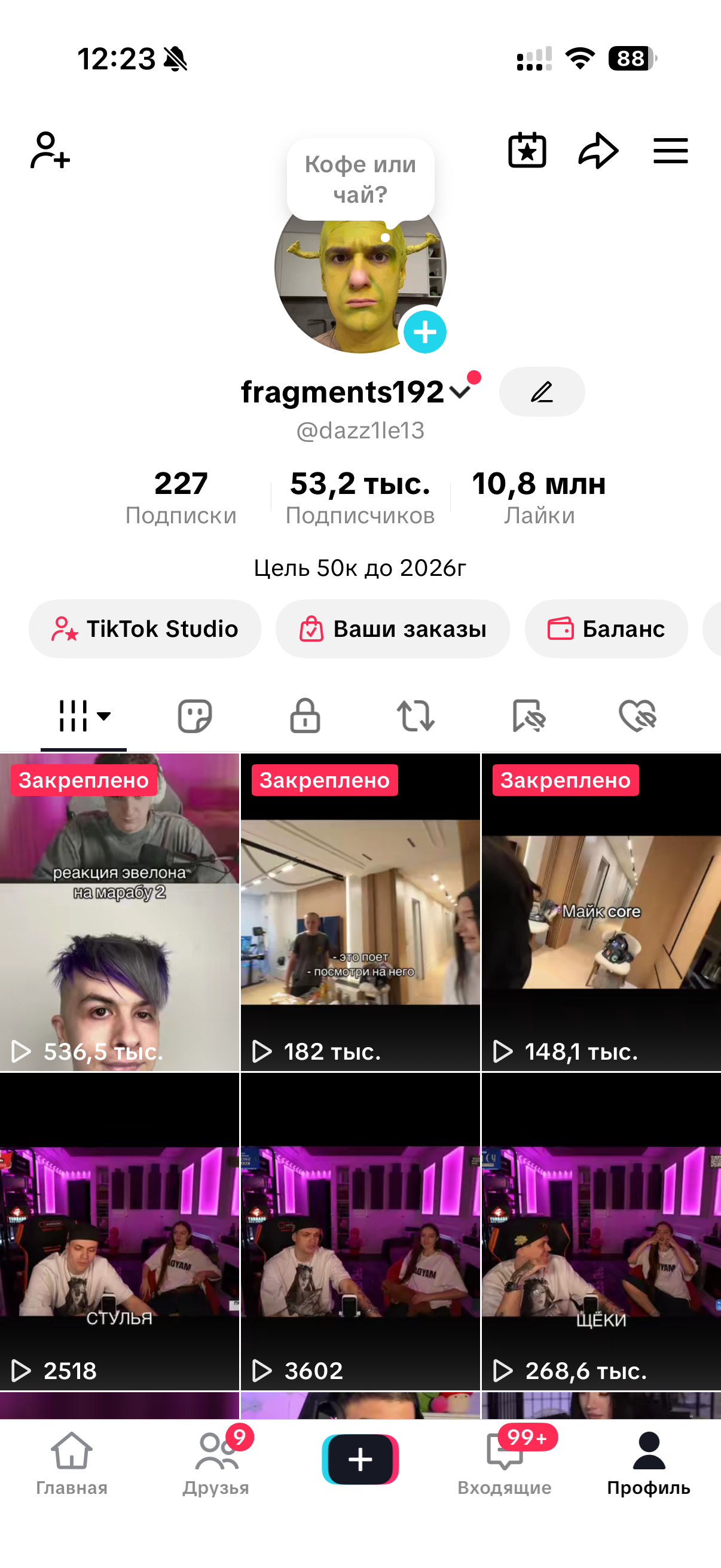Switch to the private videos lock tab
The image size is (721, 1568).
pos(305,715)
